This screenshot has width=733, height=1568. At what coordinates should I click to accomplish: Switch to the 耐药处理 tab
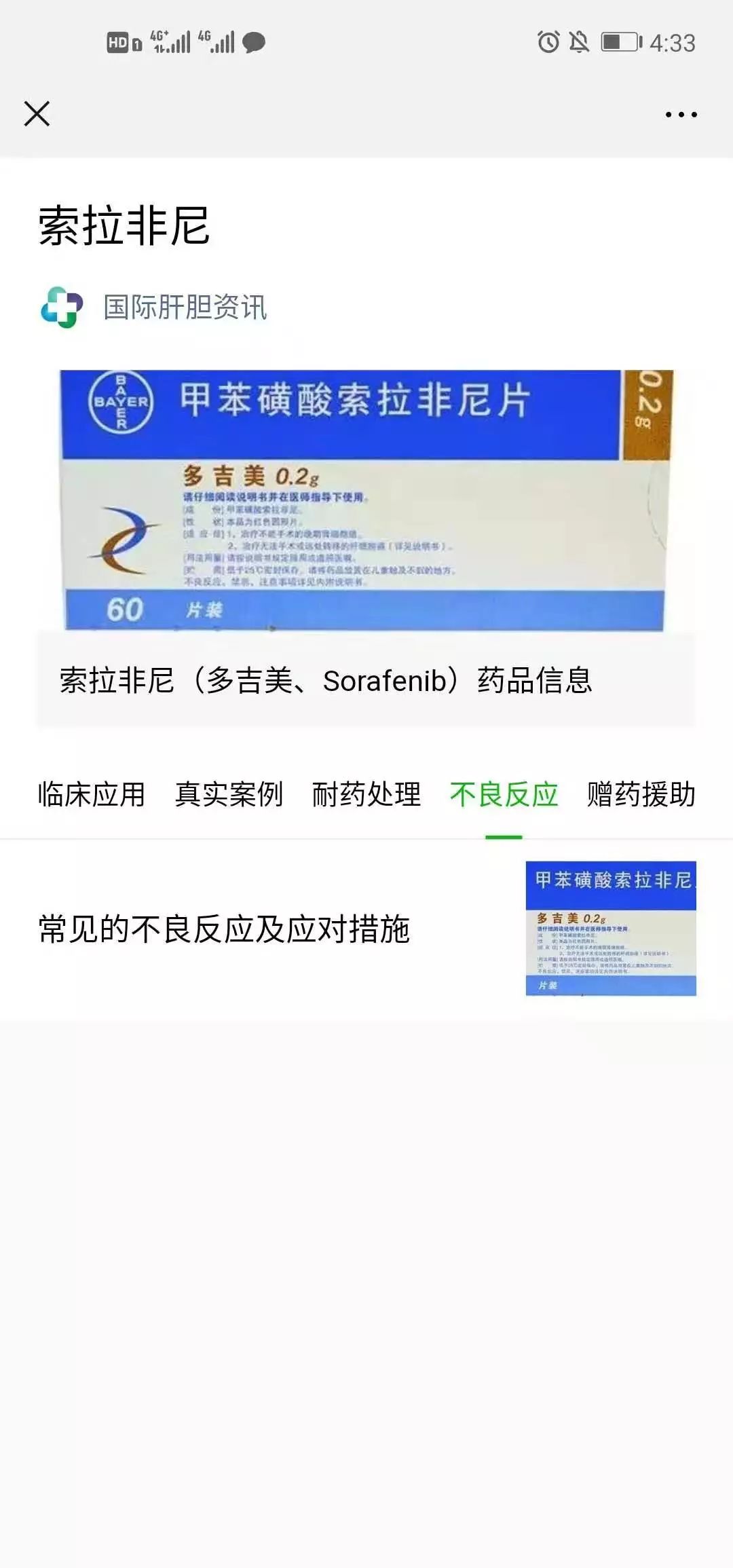point(366,794)
